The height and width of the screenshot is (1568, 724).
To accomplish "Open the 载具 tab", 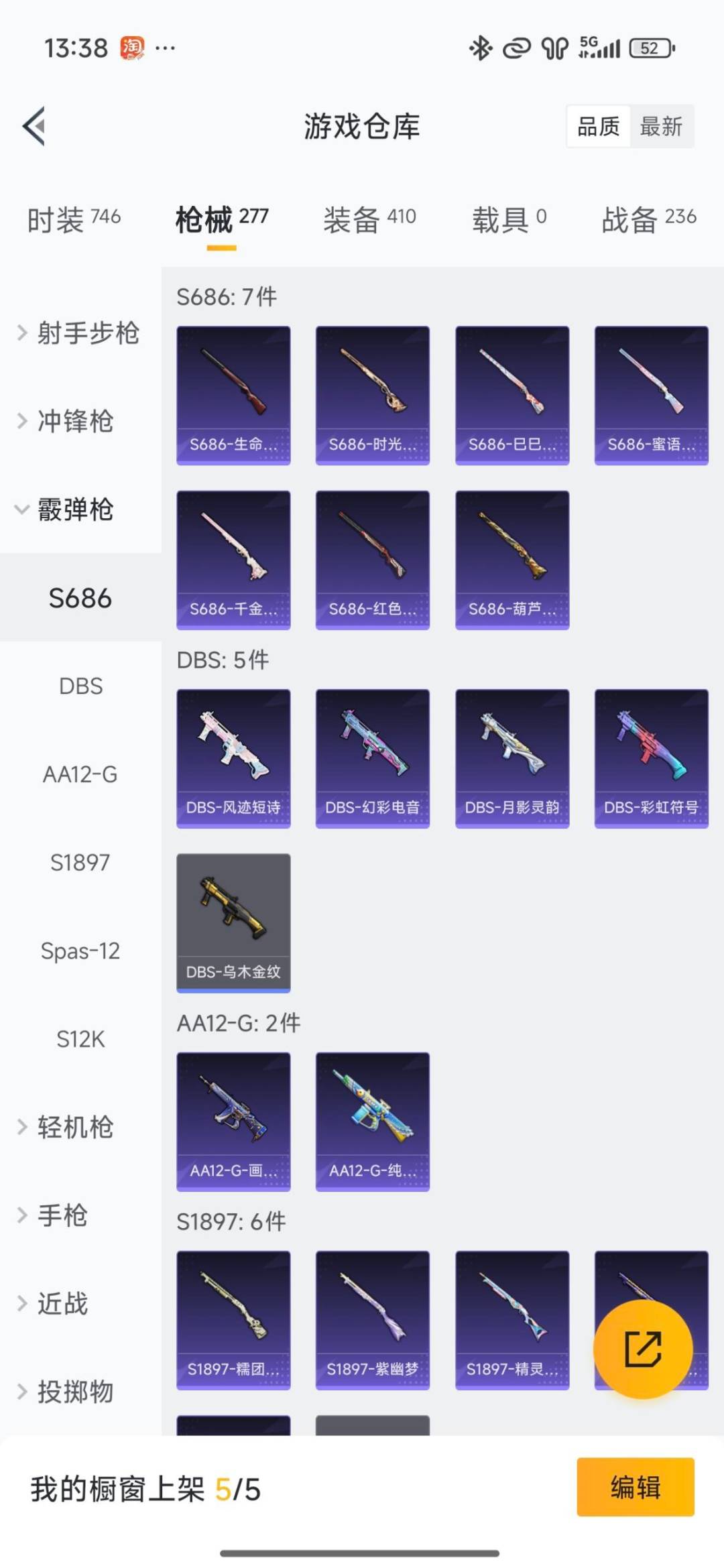I will (x=509, y=219).
